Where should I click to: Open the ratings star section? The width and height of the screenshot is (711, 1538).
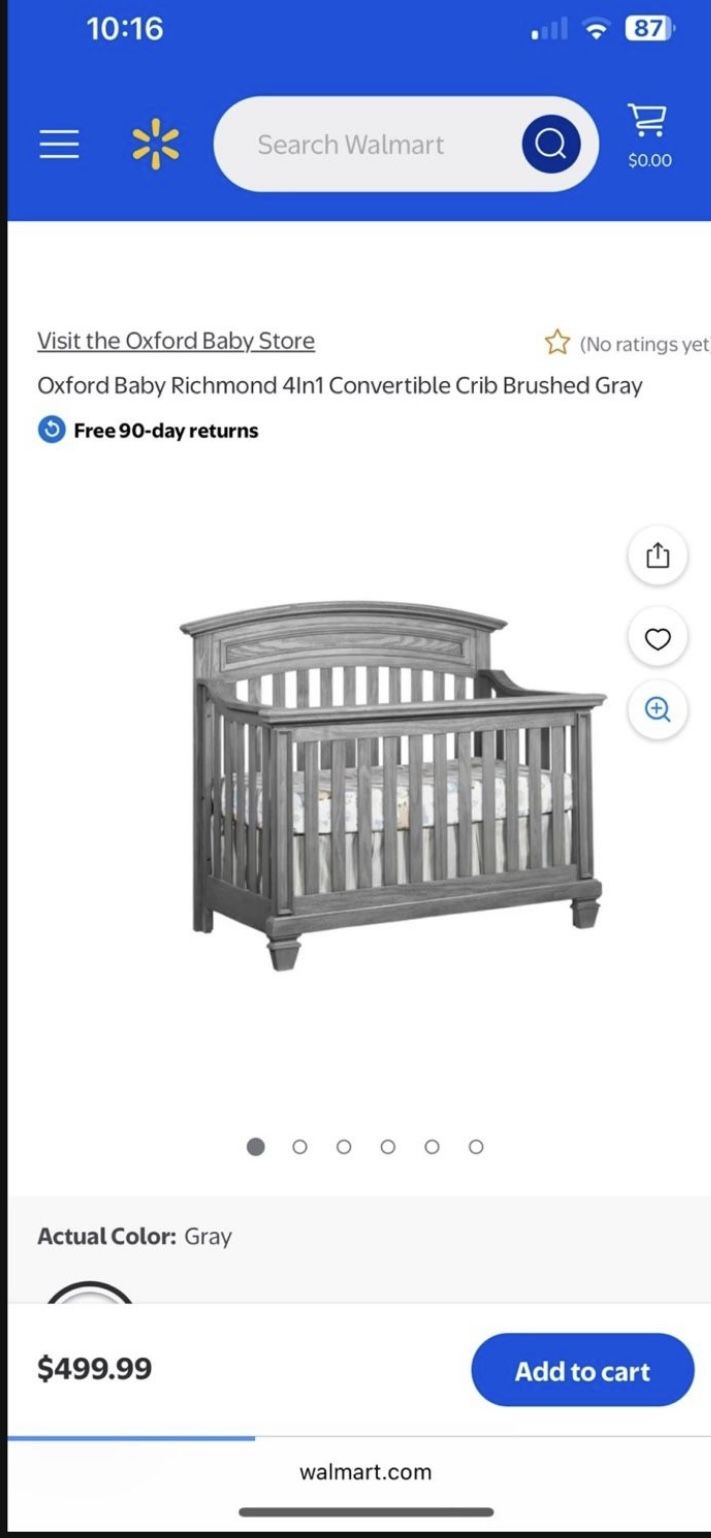point(626,344)
